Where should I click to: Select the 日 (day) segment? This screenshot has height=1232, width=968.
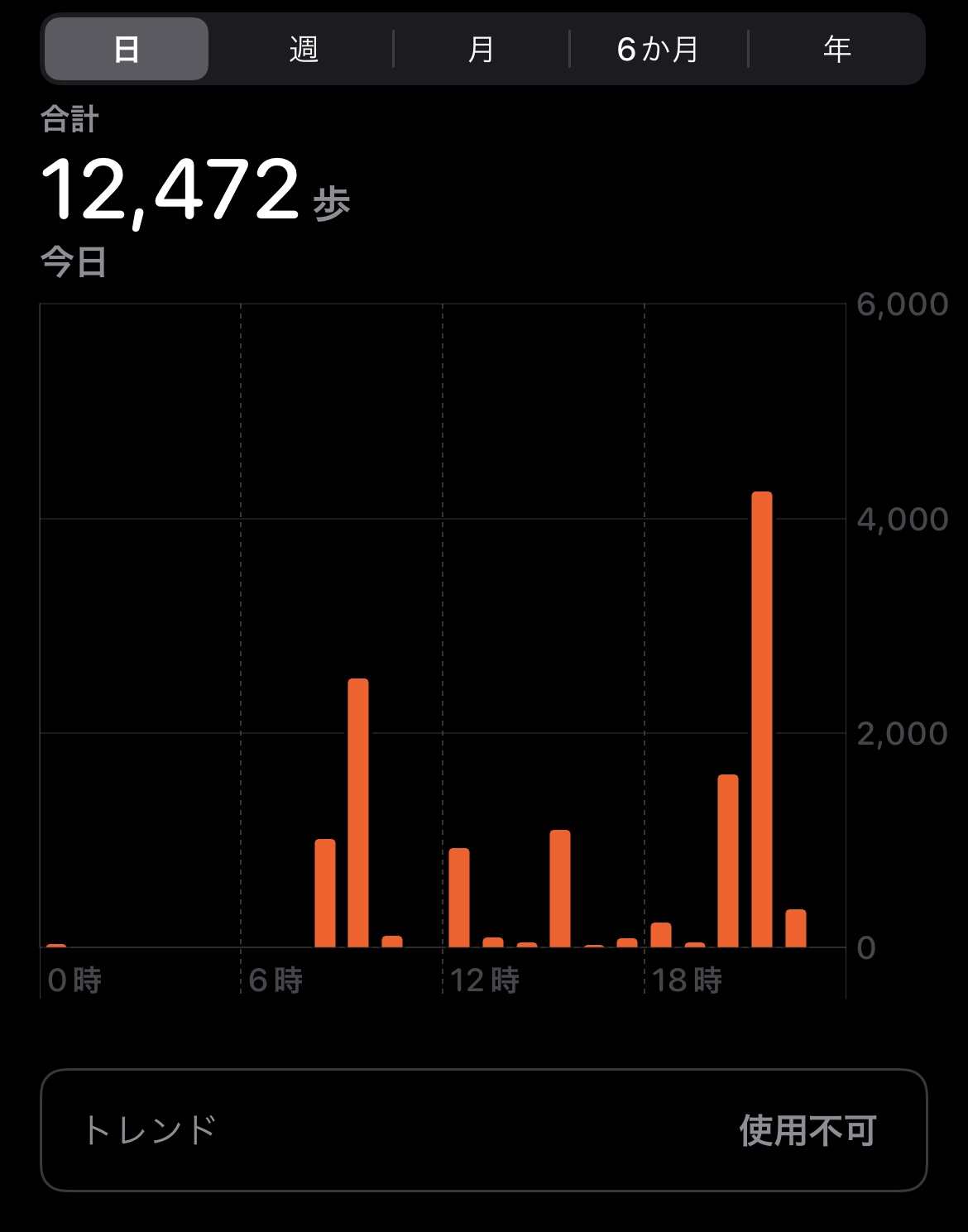pyautogui.click(x=127, y=50)
